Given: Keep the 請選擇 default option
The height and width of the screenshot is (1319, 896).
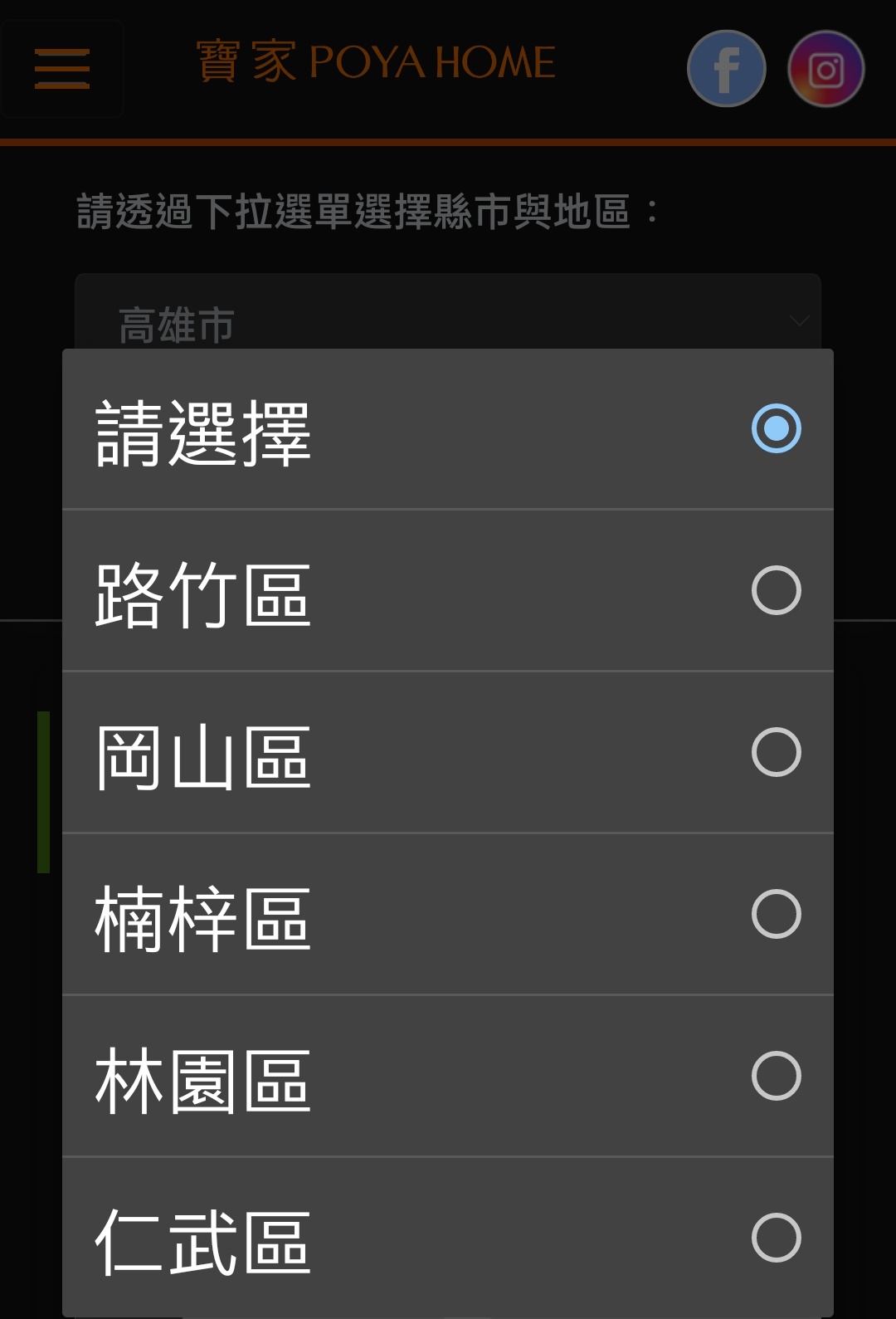Looking at the screenshot, I should tap(448, 429).
